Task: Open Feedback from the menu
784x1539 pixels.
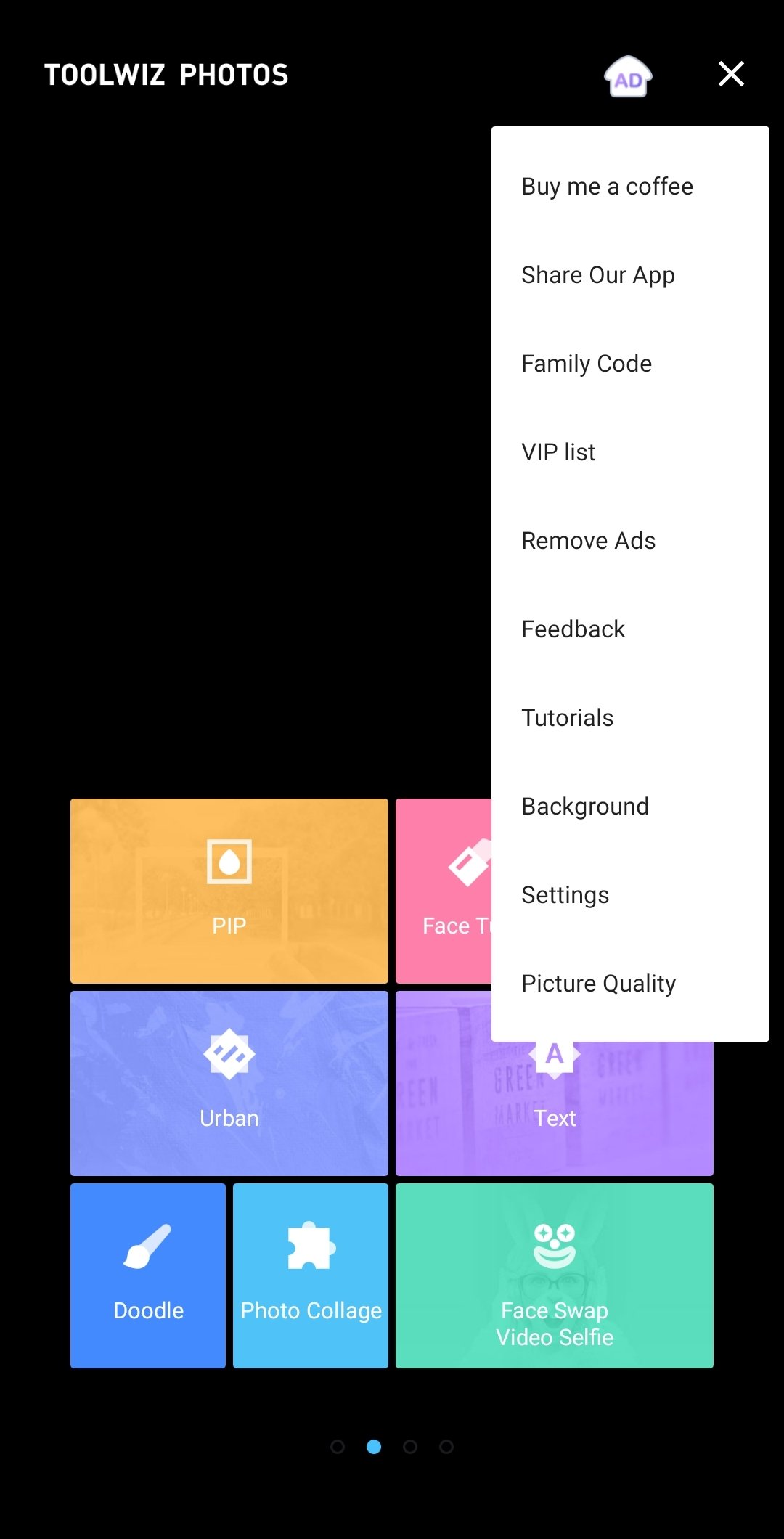Action: 630,629
